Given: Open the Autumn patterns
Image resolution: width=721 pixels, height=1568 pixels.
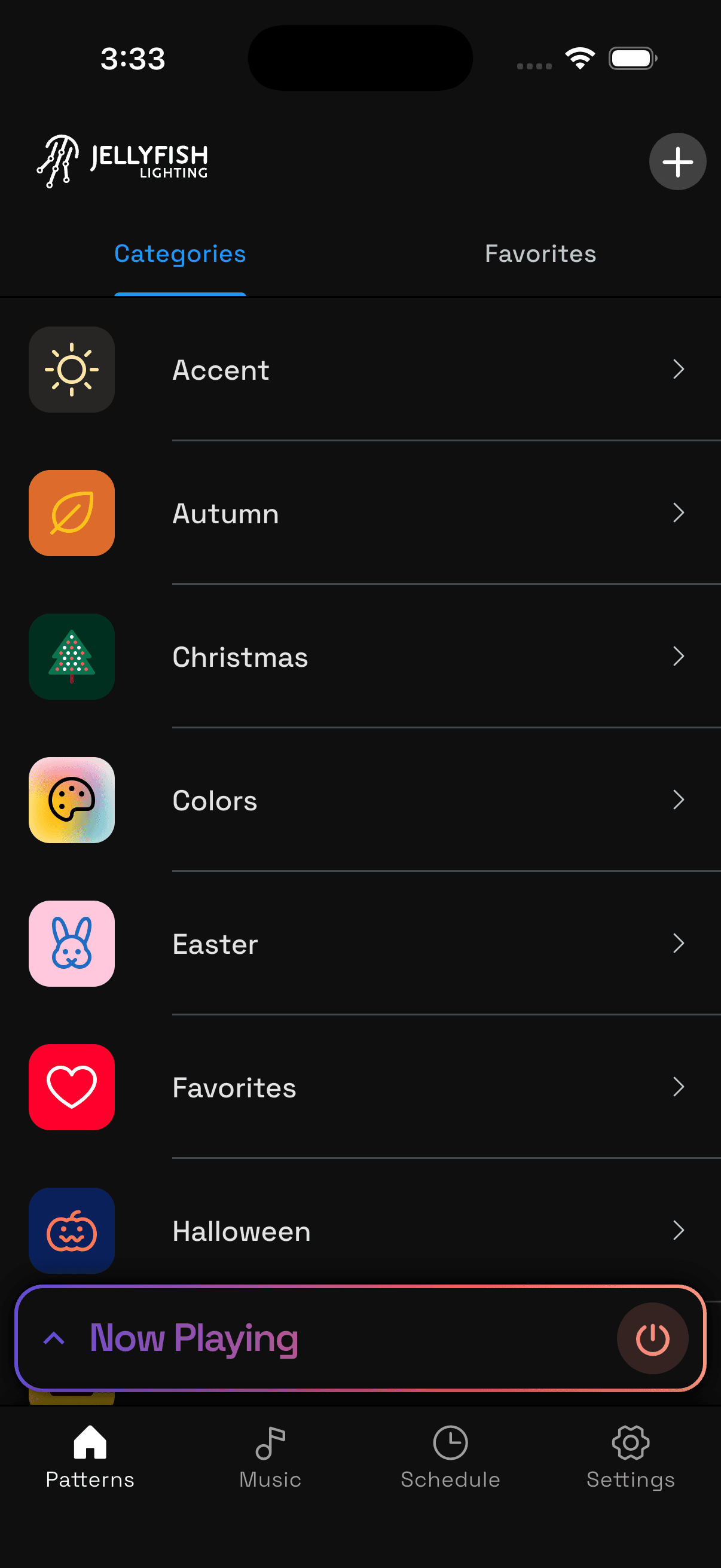Looking at the screenshot, I should pos(360,513).
